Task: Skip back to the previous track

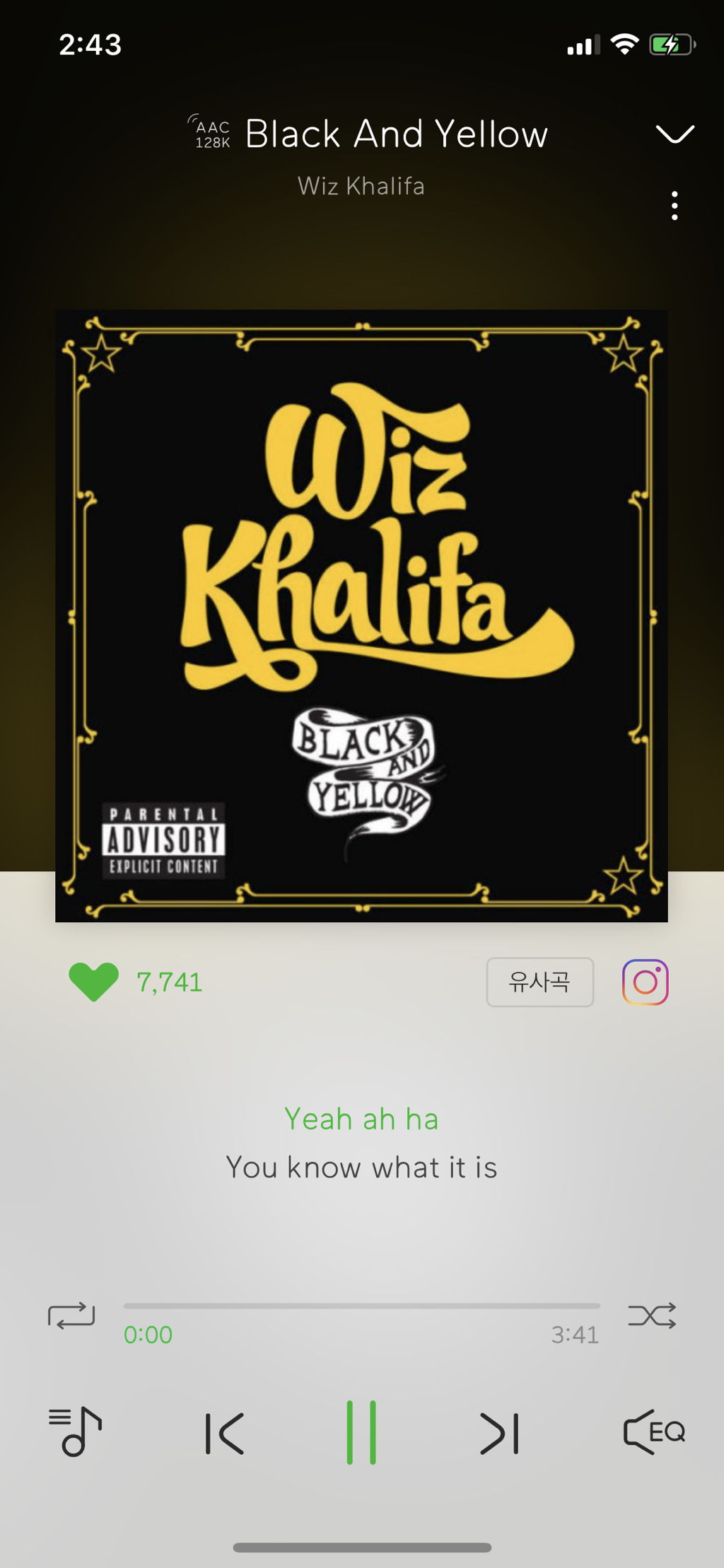Action: coord(225,1434)
